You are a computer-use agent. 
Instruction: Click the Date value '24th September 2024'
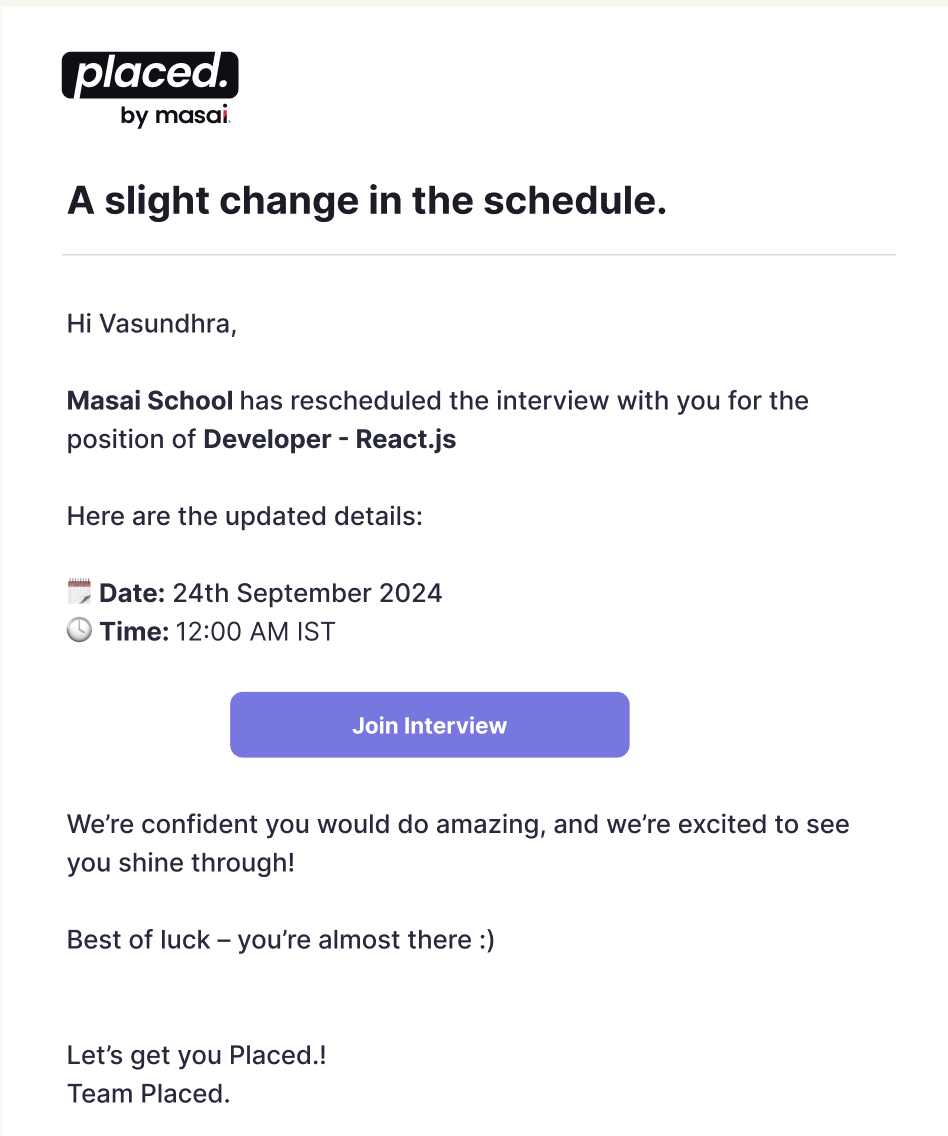pos(306,592)
